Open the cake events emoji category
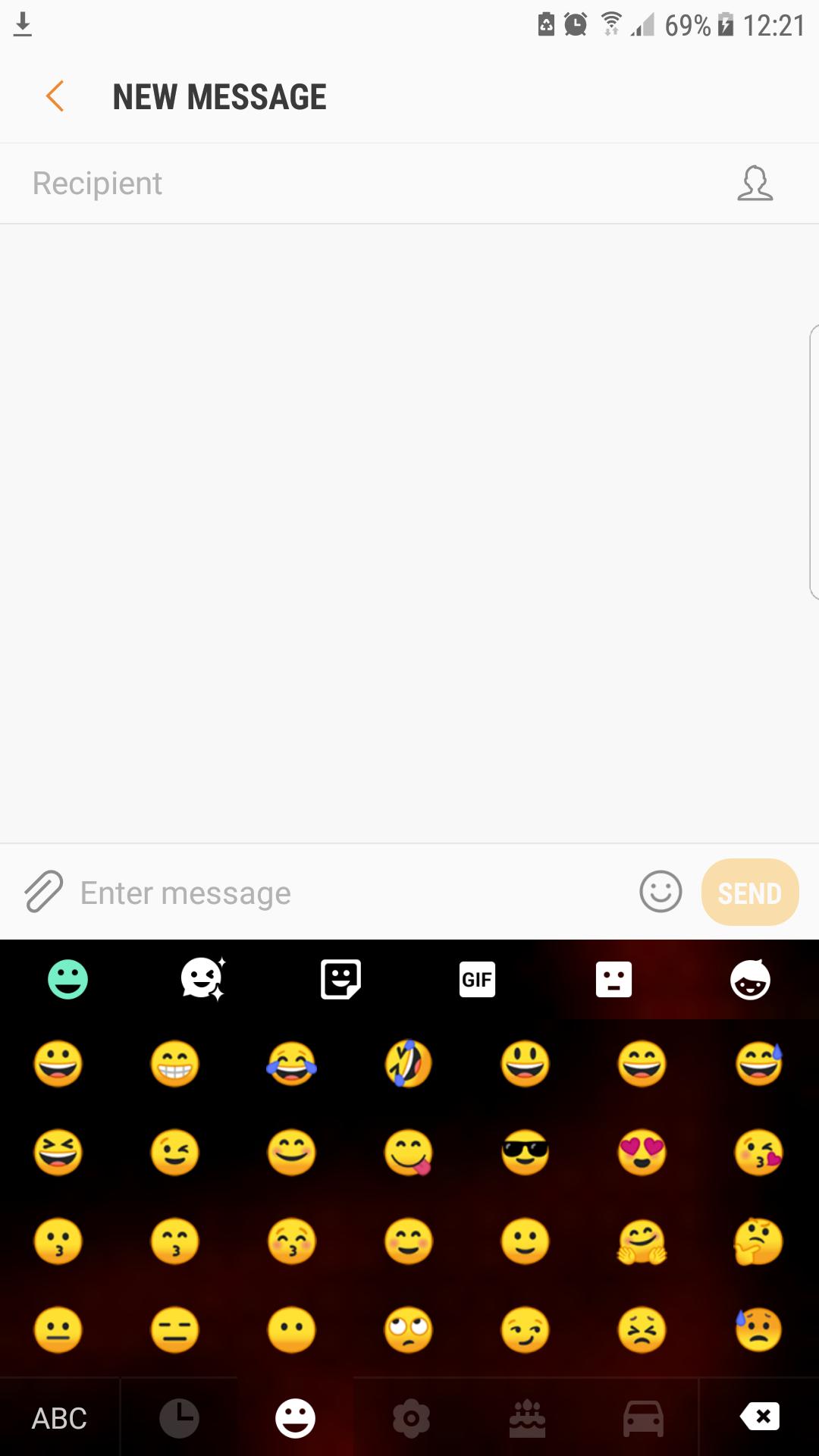819x1456 pixels. tap(527, 1417)
